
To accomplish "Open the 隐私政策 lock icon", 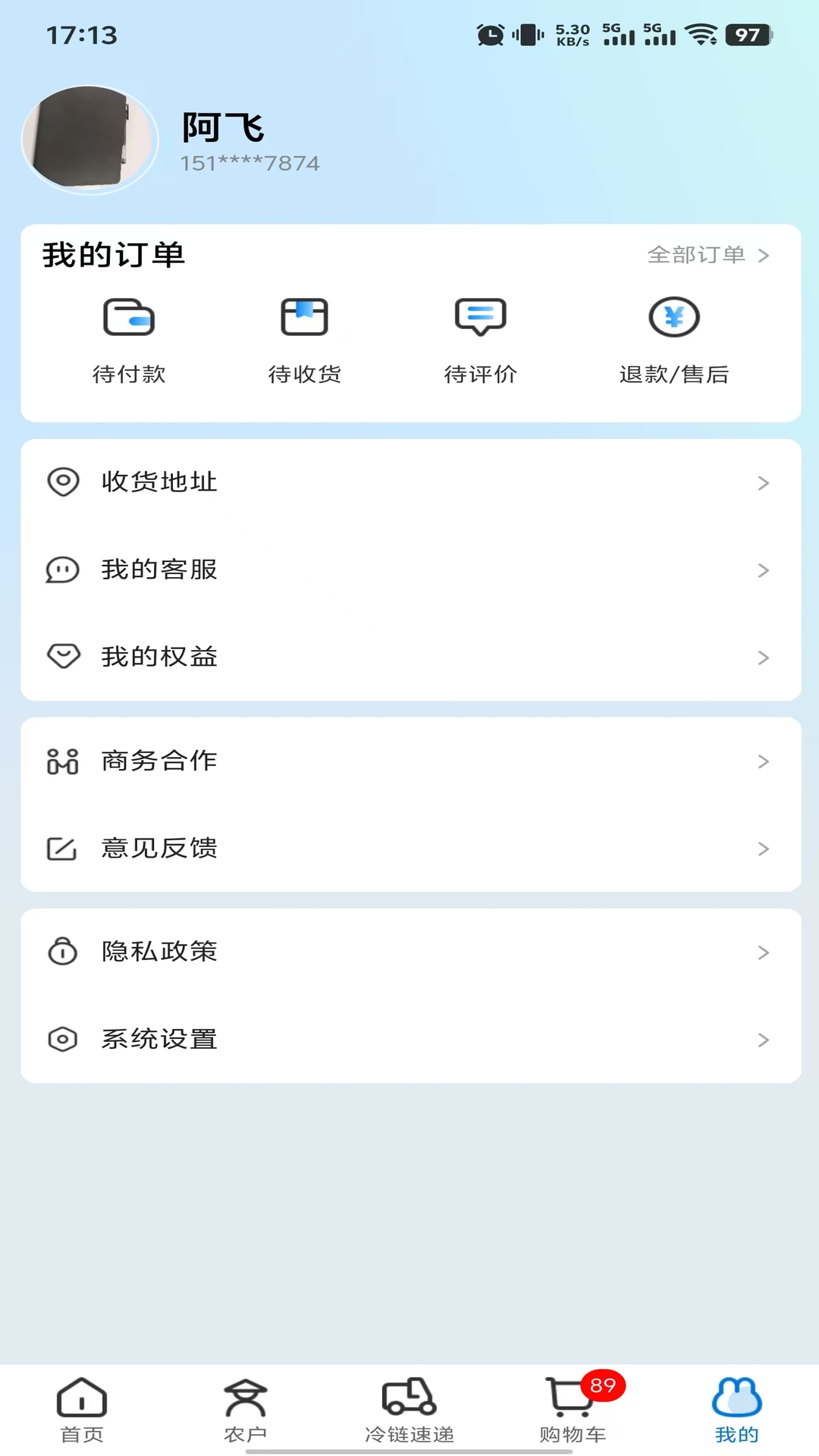I will (64, 952).
